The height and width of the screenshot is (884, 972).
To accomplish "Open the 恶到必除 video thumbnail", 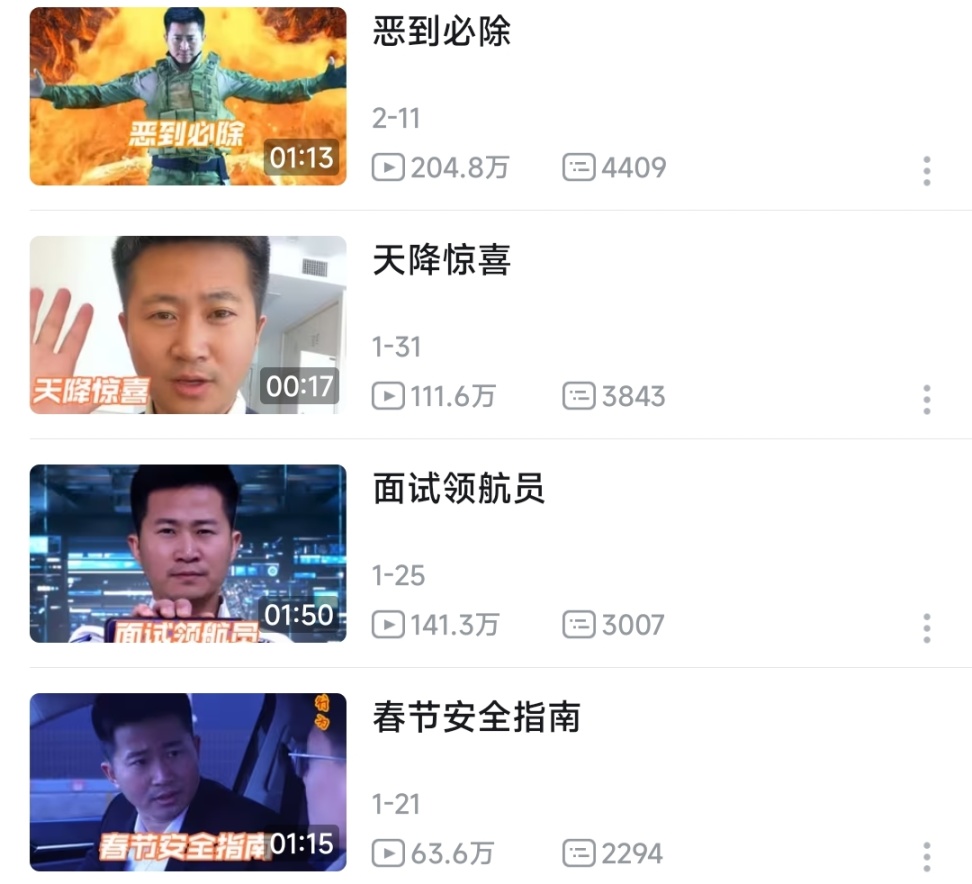I will 188,96.
